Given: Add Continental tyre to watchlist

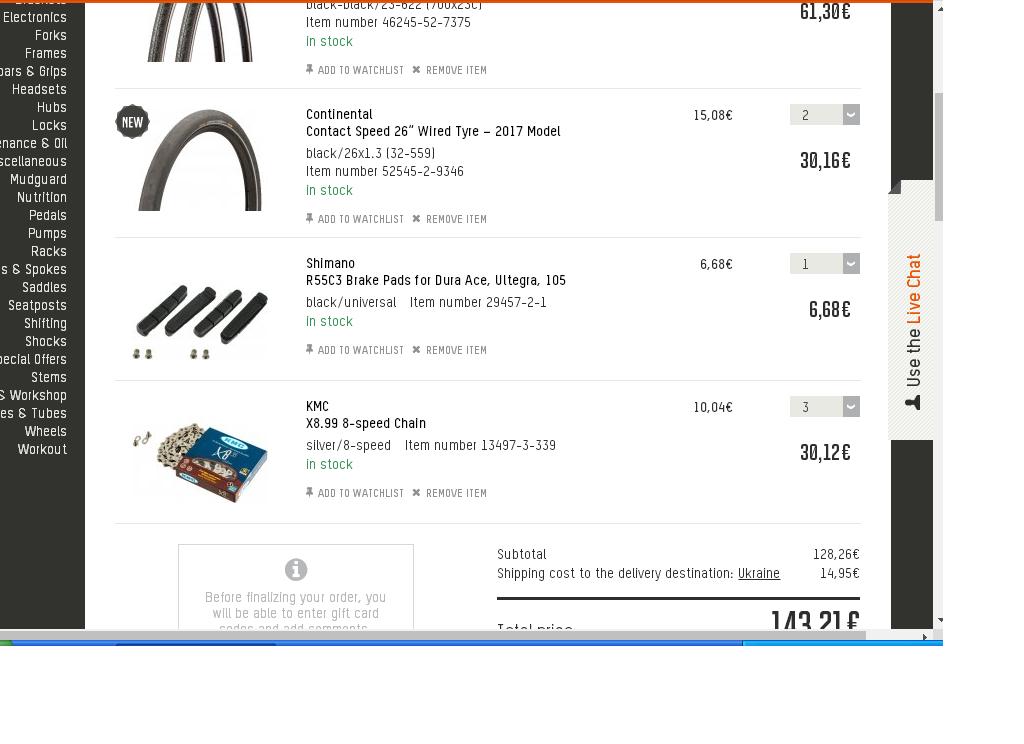Looking at the screenshot, I should coord(355,219).
